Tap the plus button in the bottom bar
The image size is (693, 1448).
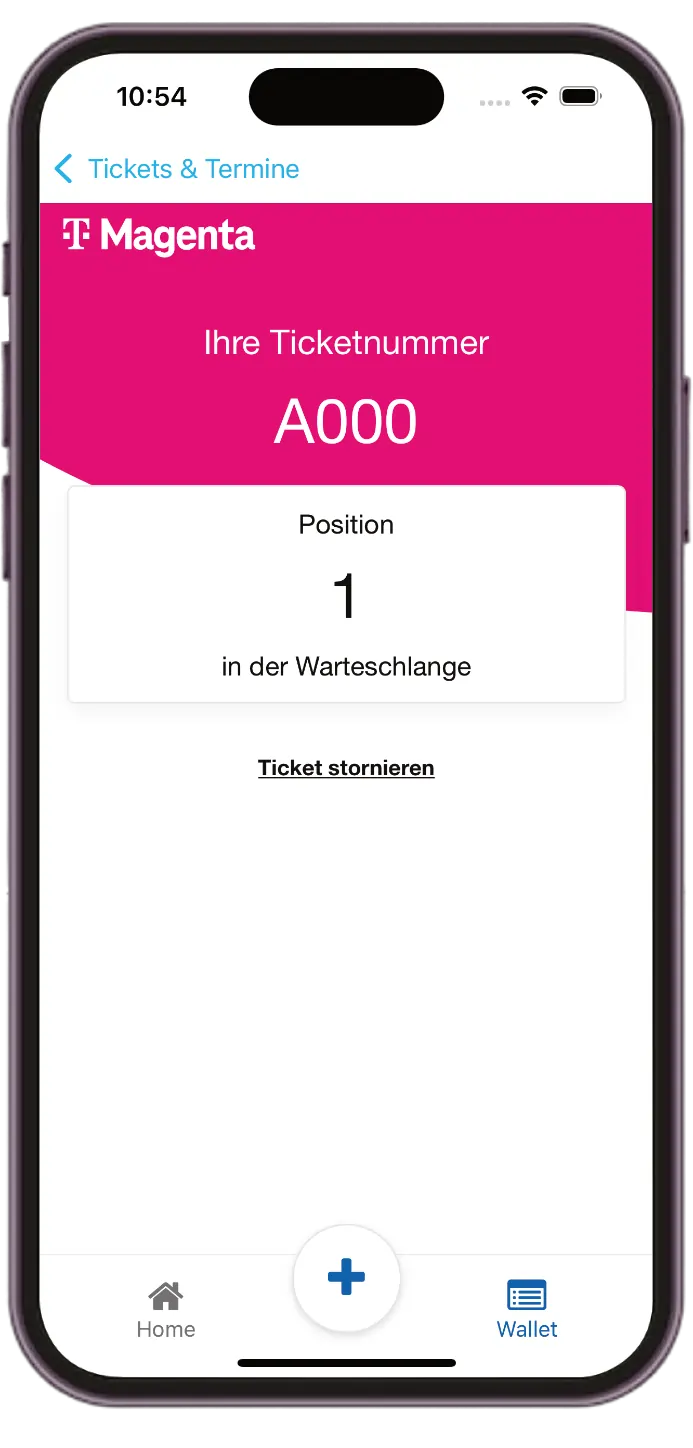point(346,1278)
